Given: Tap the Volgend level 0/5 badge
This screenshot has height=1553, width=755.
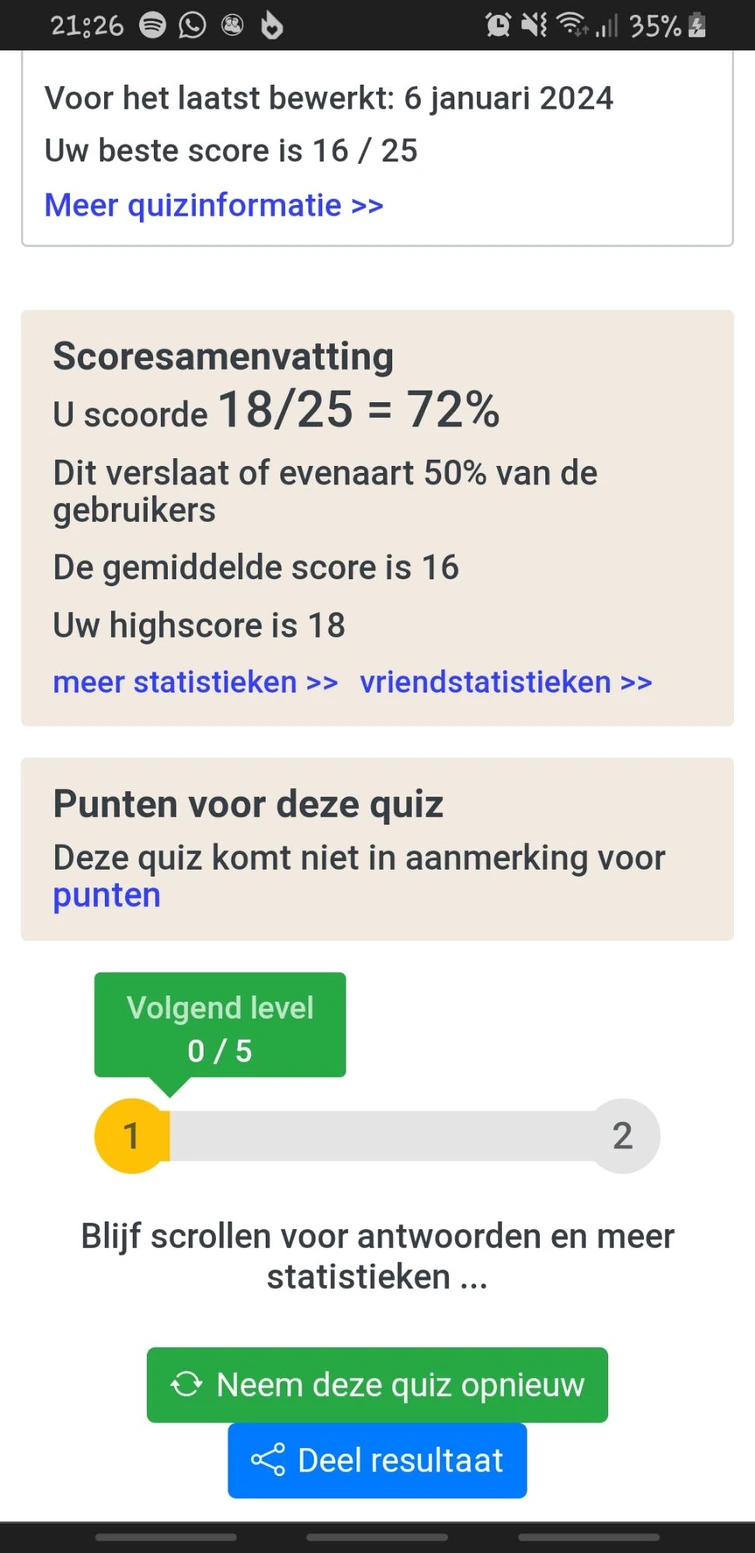Looking at the screenshot, I should pyautogui.click(x=219, y=1024).
